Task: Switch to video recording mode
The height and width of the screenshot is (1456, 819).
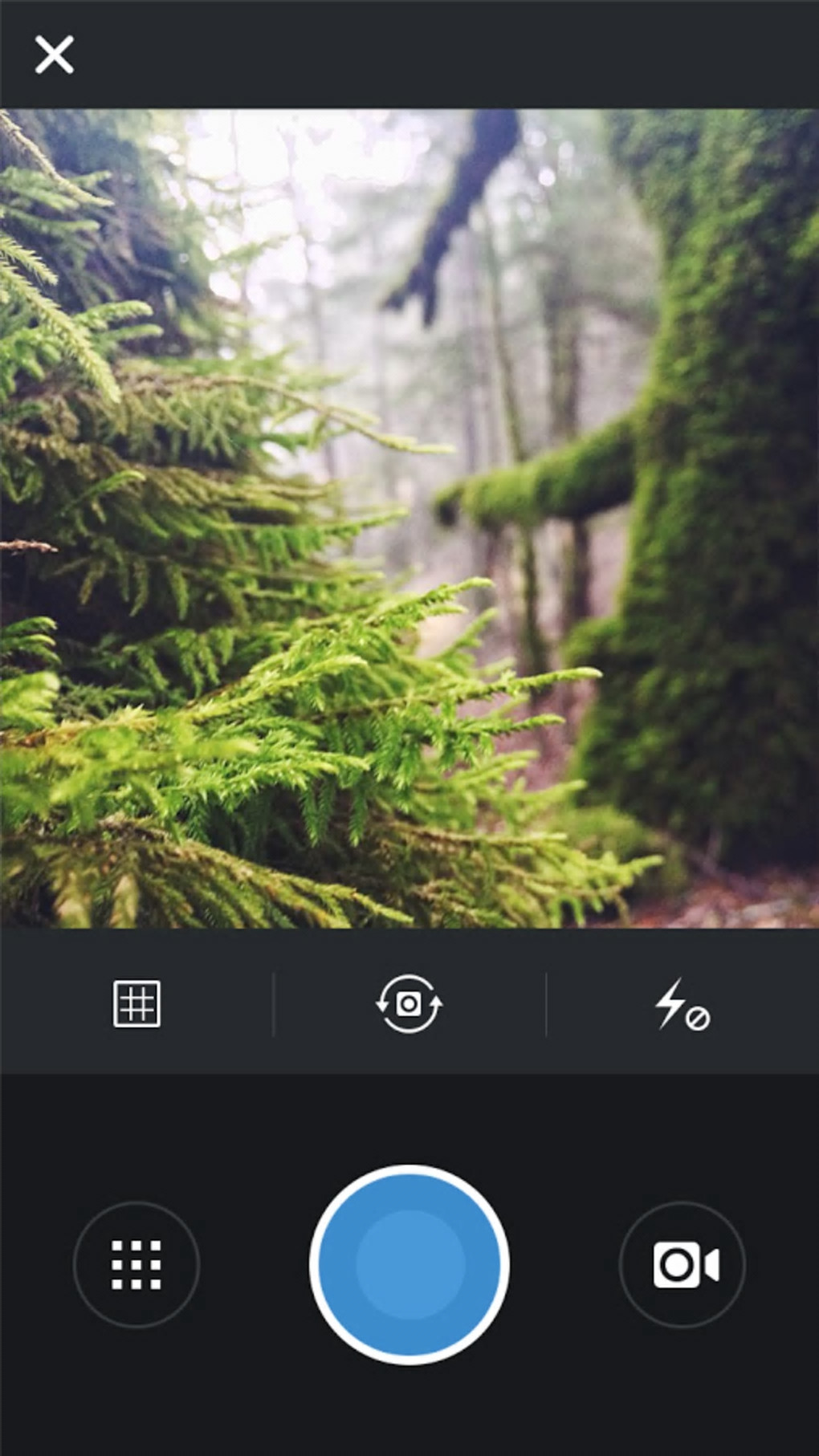Action: tap(682, 1265)
